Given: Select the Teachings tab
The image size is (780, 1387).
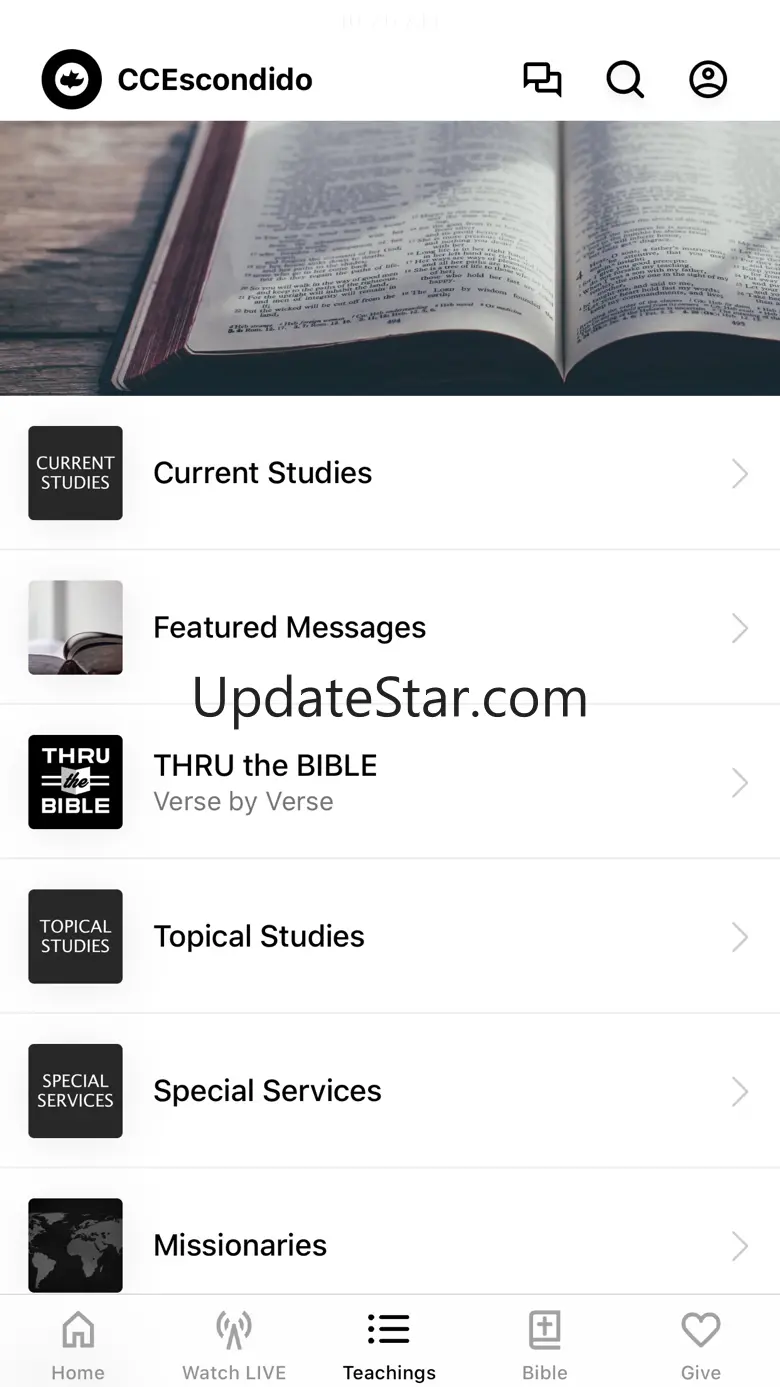Looking at the screenshot, I should (389, 1343).
